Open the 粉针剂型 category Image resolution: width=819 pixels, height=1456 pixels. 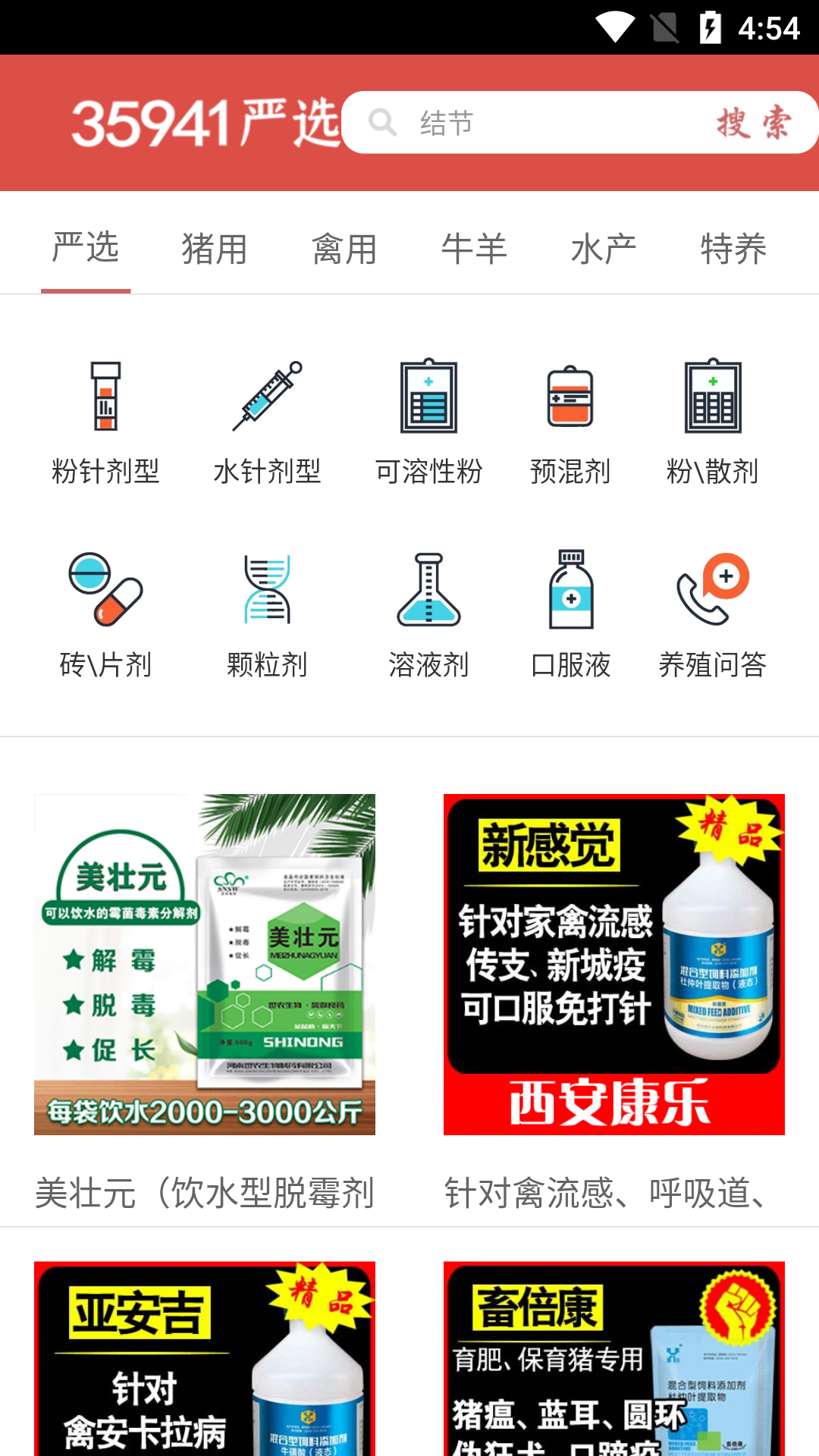[105, 422]
